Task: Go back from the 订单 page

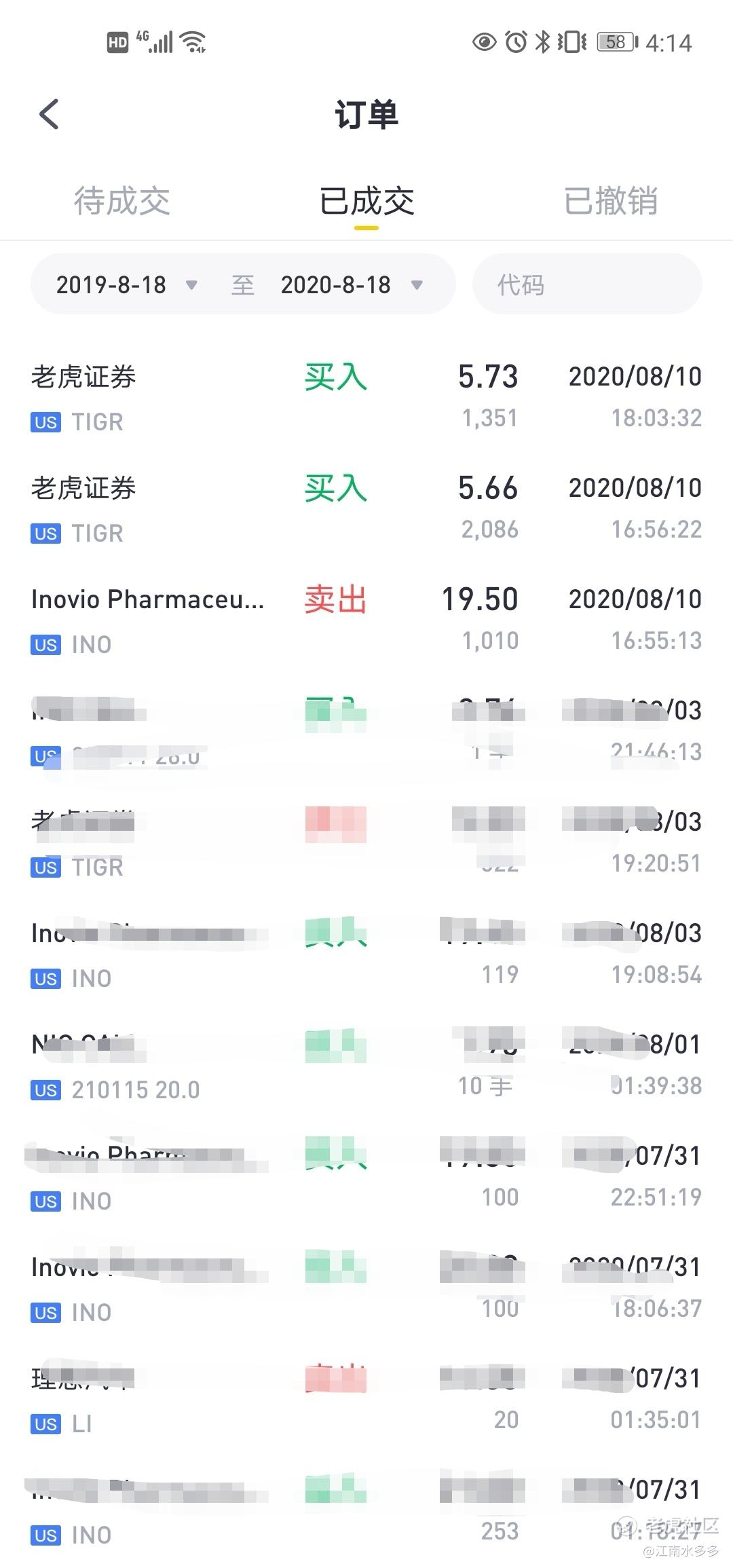Action: 49,114
